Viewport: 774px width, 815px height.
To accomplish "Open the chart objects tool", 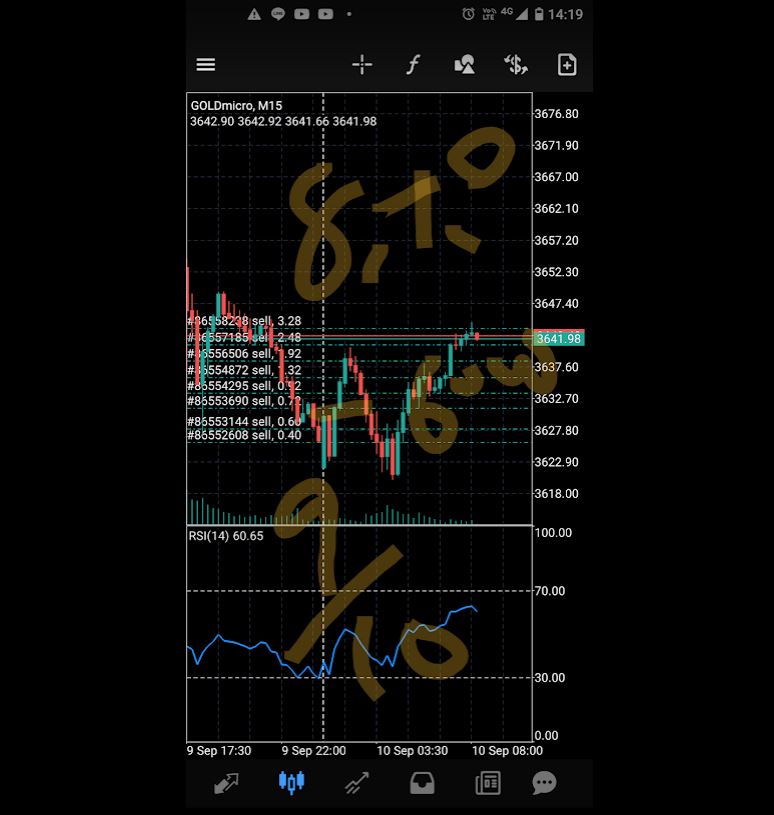I will pyautogui.click(x=464, y=65).
